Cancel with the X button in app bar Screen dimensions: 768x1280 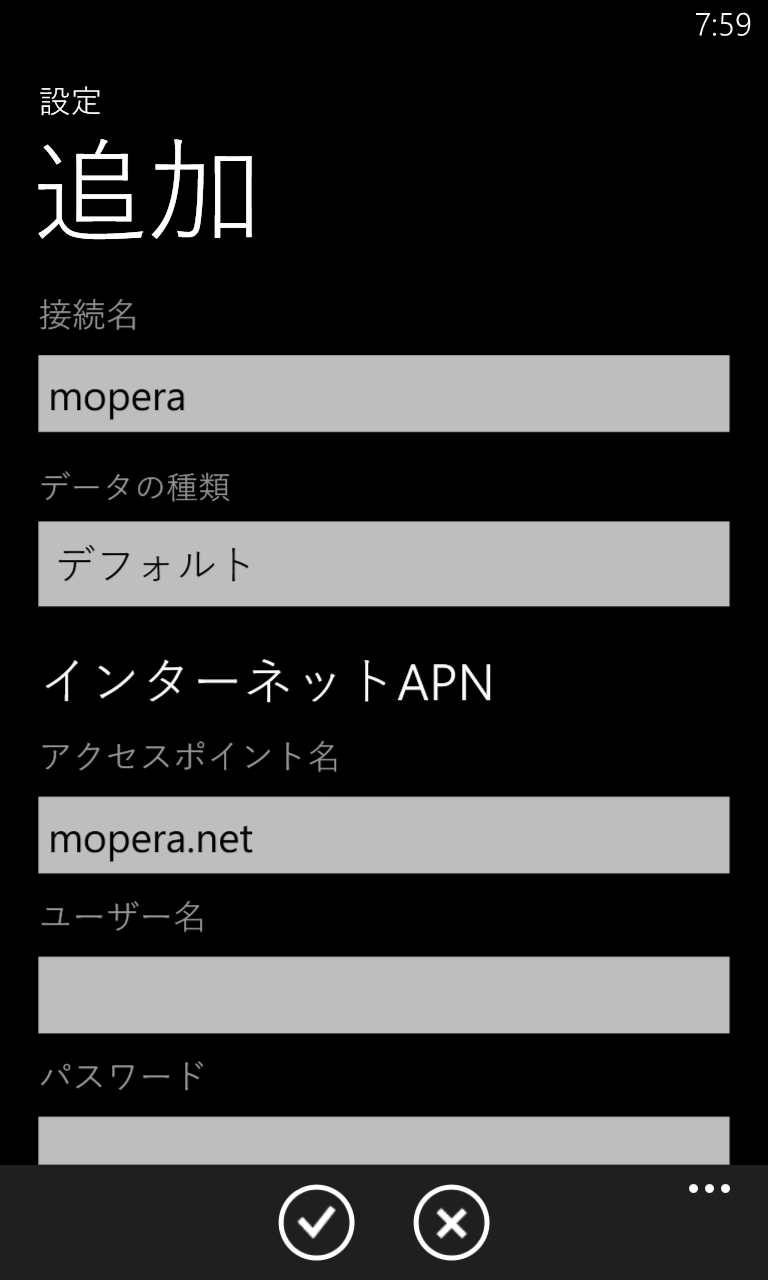451,1222
